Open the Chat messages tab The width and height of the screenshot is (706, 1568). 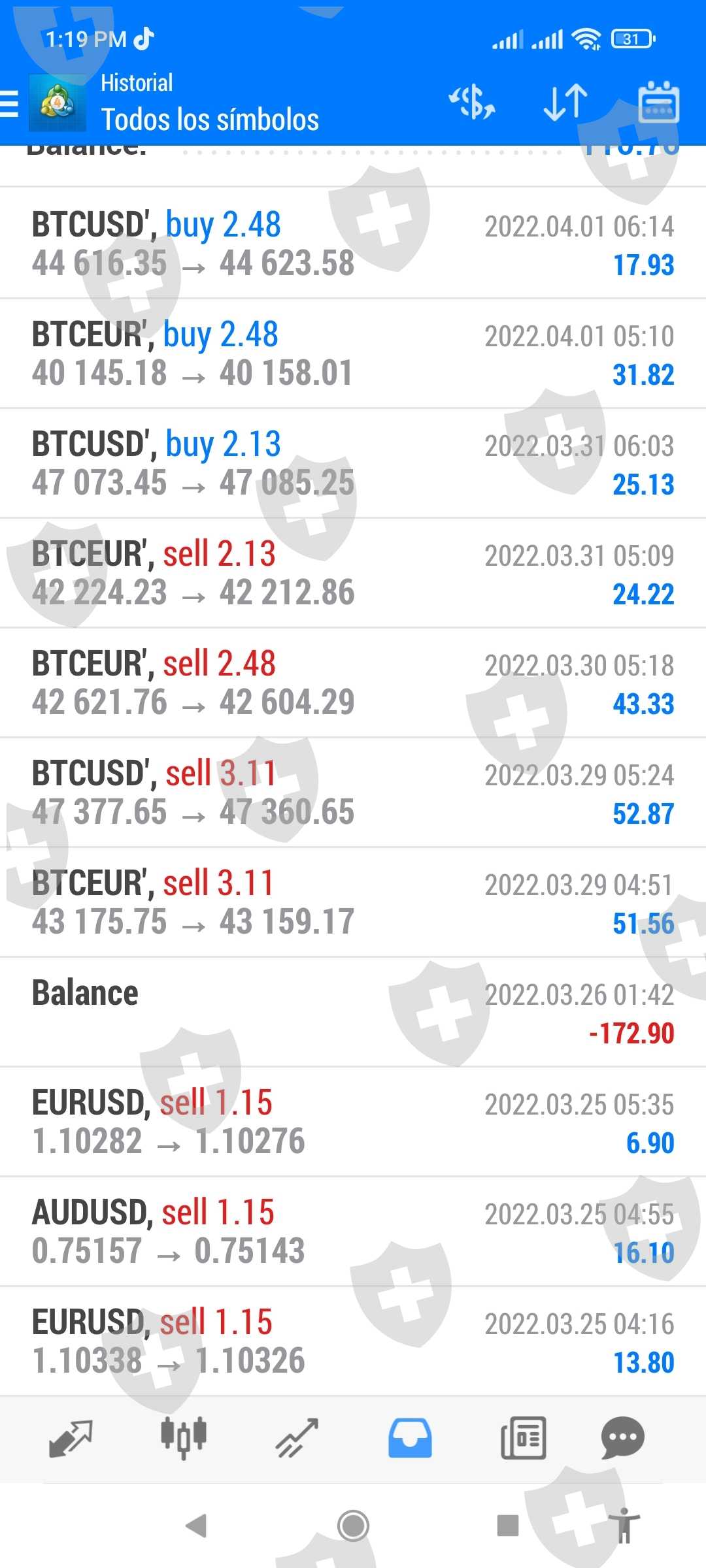(622, 1438)
